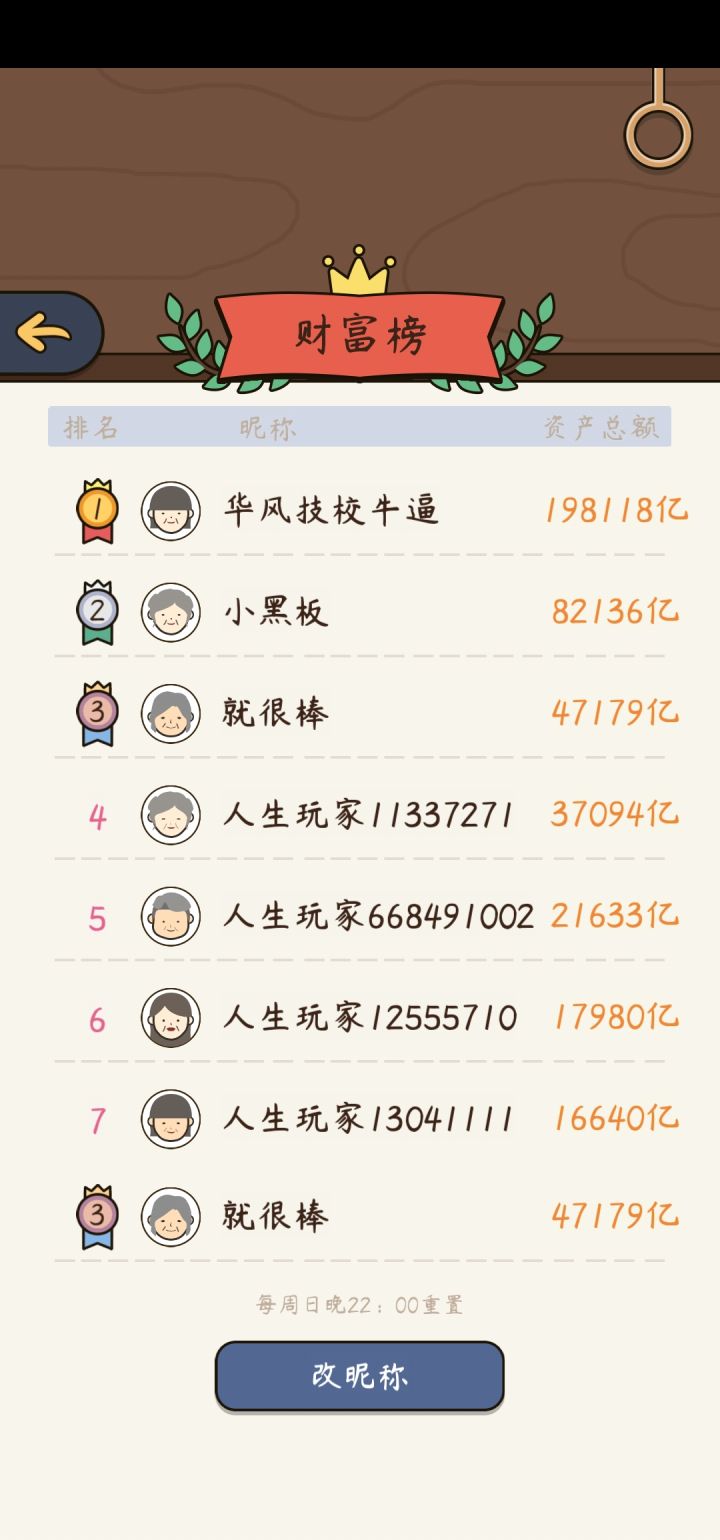Click the avatar of 人生玩家668491002

coord(171,916)
